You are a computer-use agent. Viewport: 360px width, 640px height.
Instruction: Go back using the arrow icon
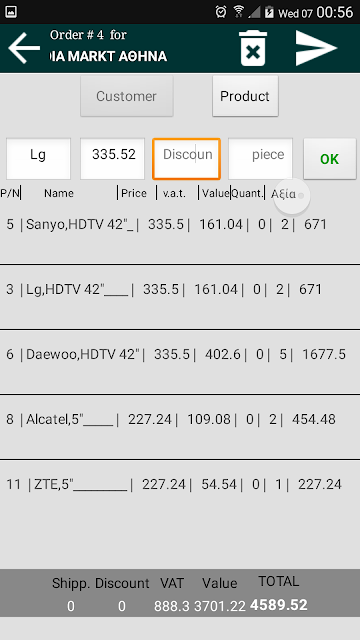pos(24,48)
